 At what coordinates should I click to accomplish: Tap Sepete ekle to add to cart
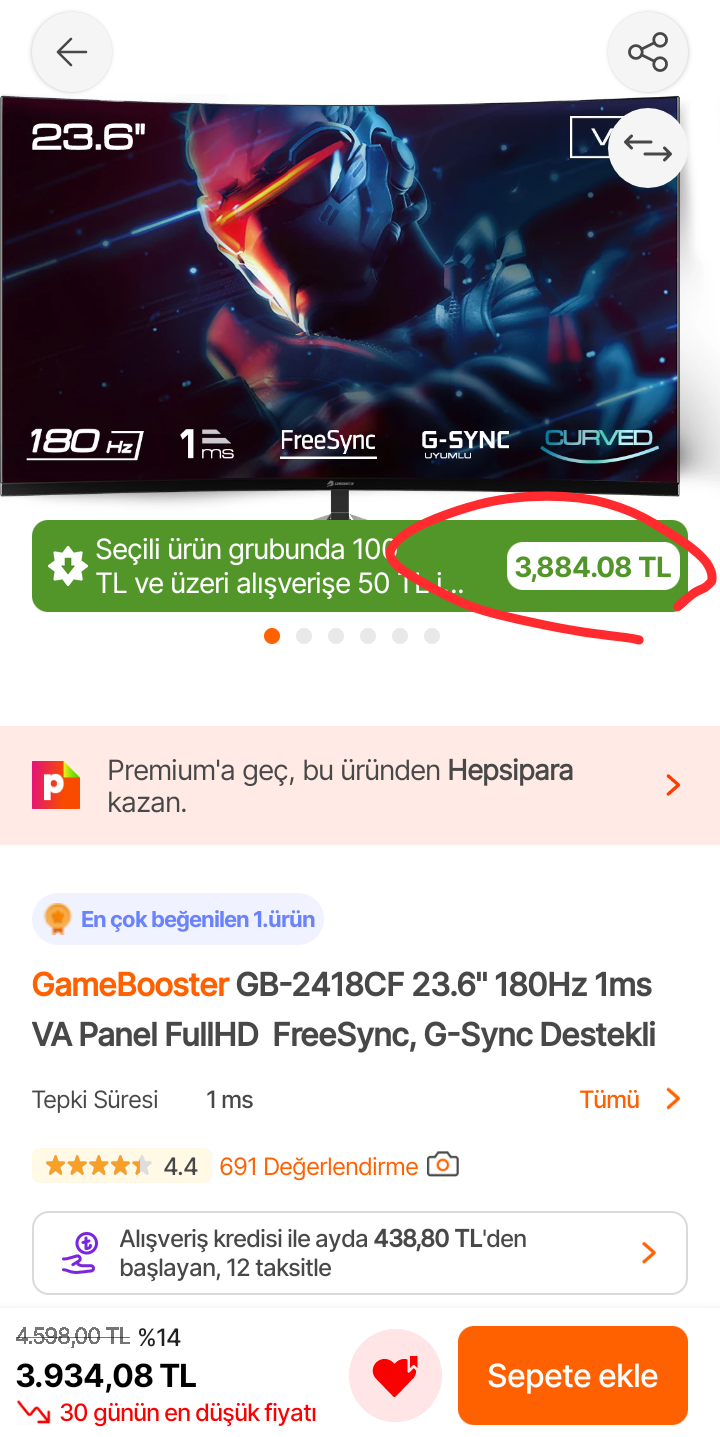[572, 1376]
